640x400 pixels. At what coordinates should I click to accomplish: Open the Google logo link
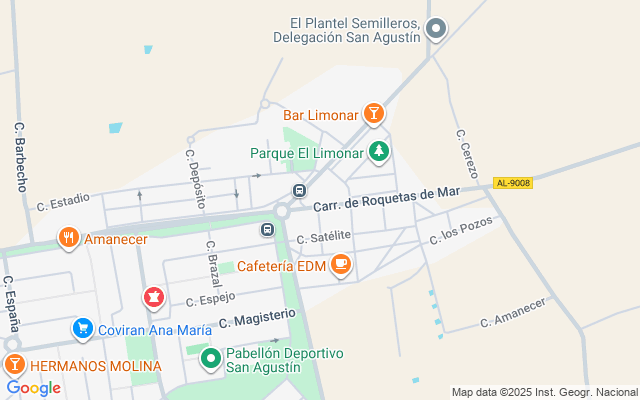[x=33, y=388]
